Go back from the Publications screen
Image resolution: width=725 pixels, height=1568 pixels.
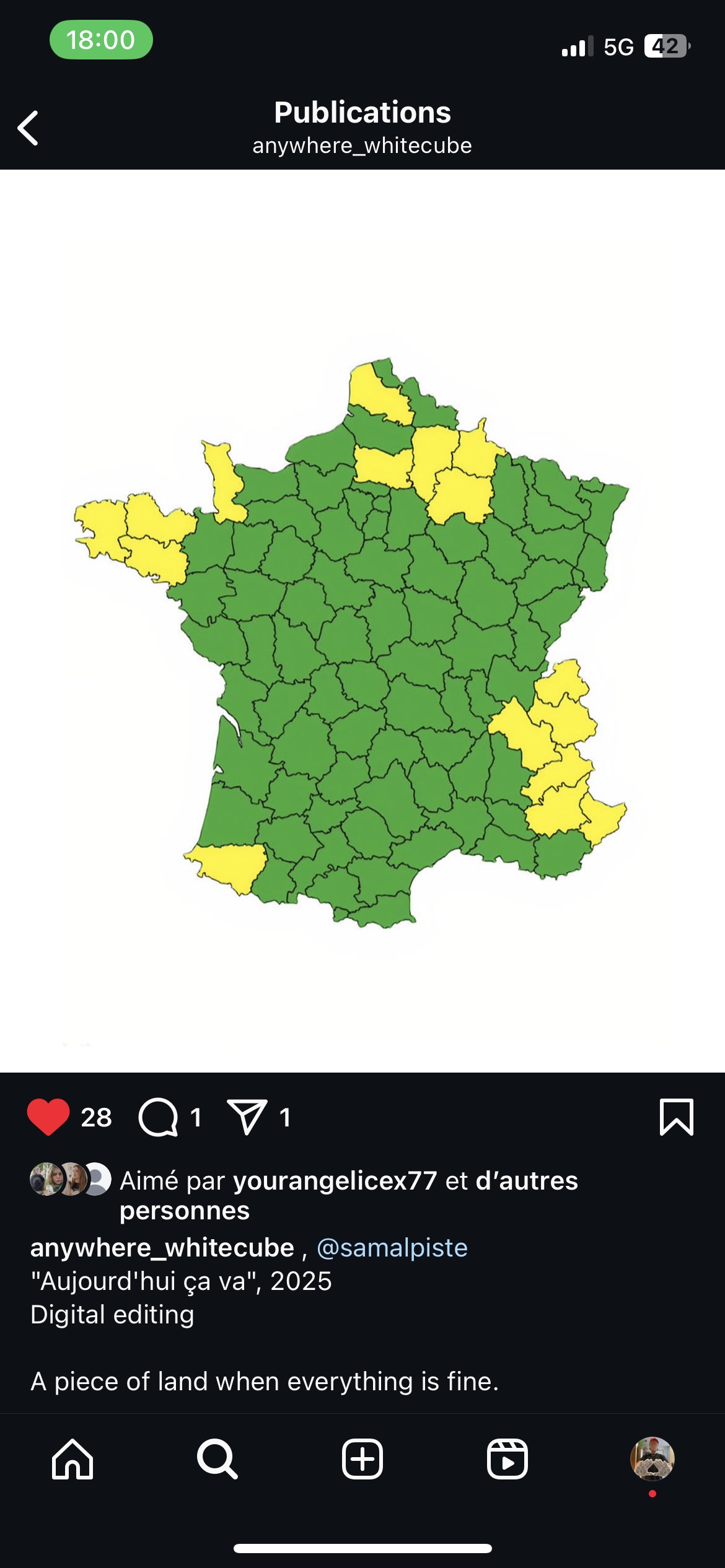(29, 128)
